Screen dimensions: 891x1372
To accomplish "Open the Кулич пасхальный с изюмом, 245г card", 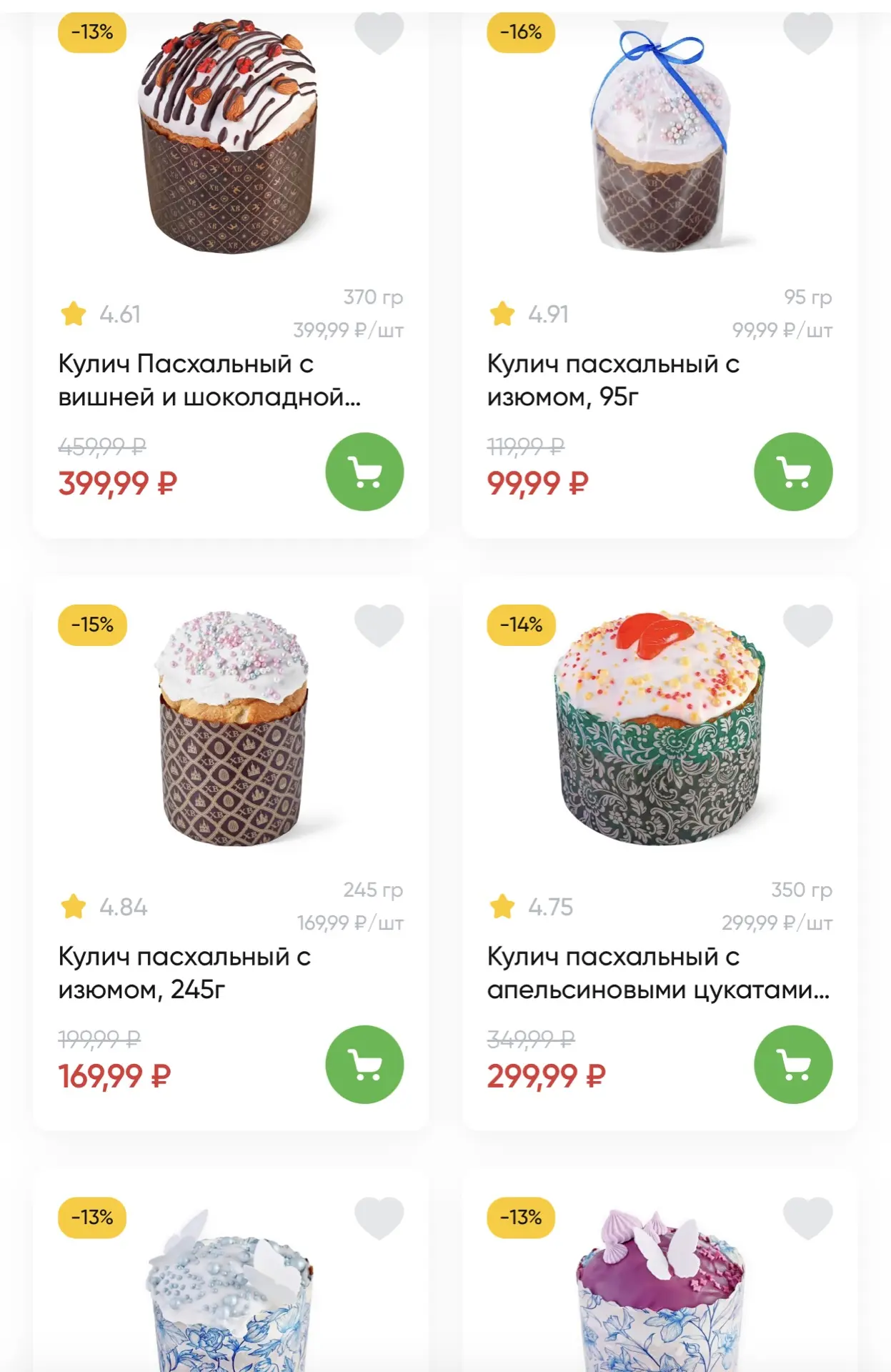I will coord(184,973).
